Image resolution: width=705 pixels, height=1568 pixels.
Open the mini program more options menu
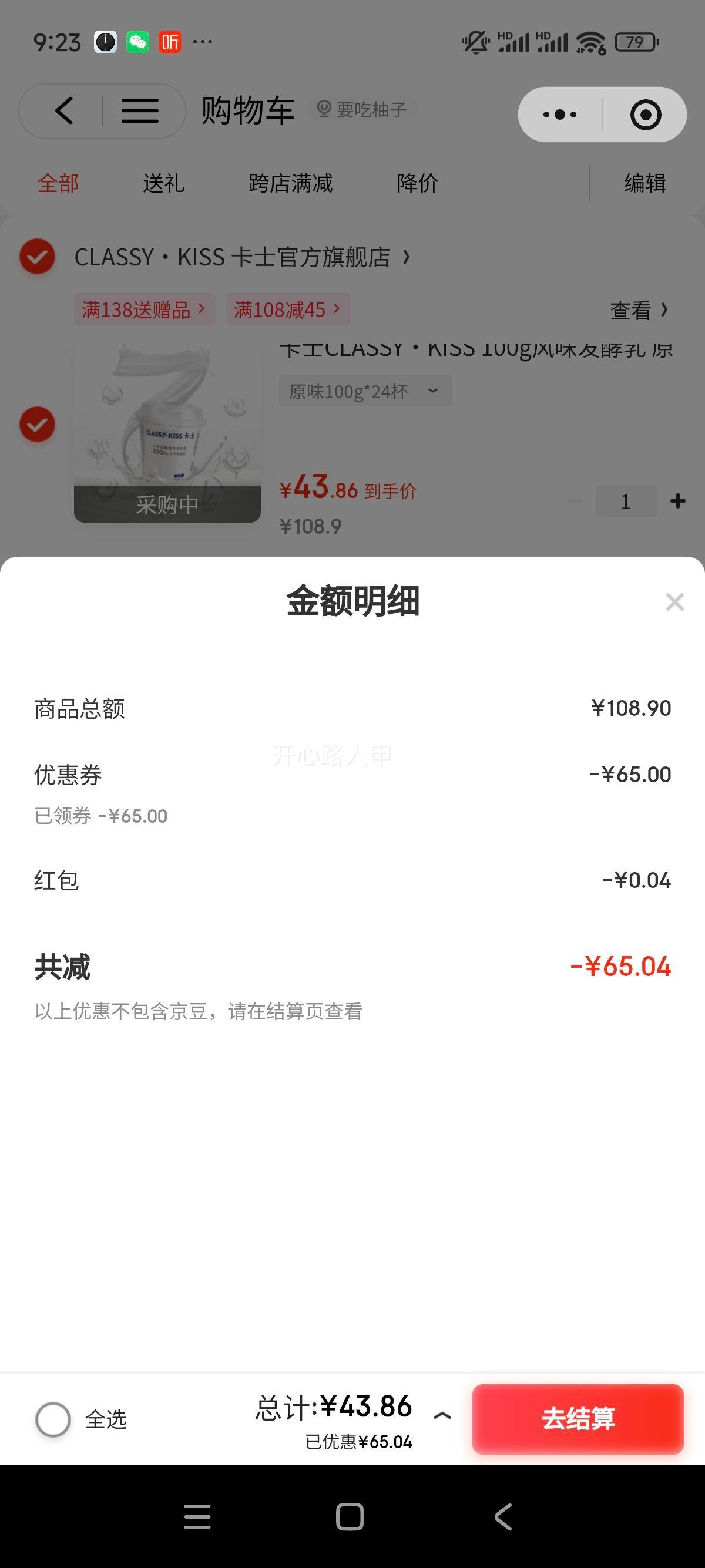[559, 115]
